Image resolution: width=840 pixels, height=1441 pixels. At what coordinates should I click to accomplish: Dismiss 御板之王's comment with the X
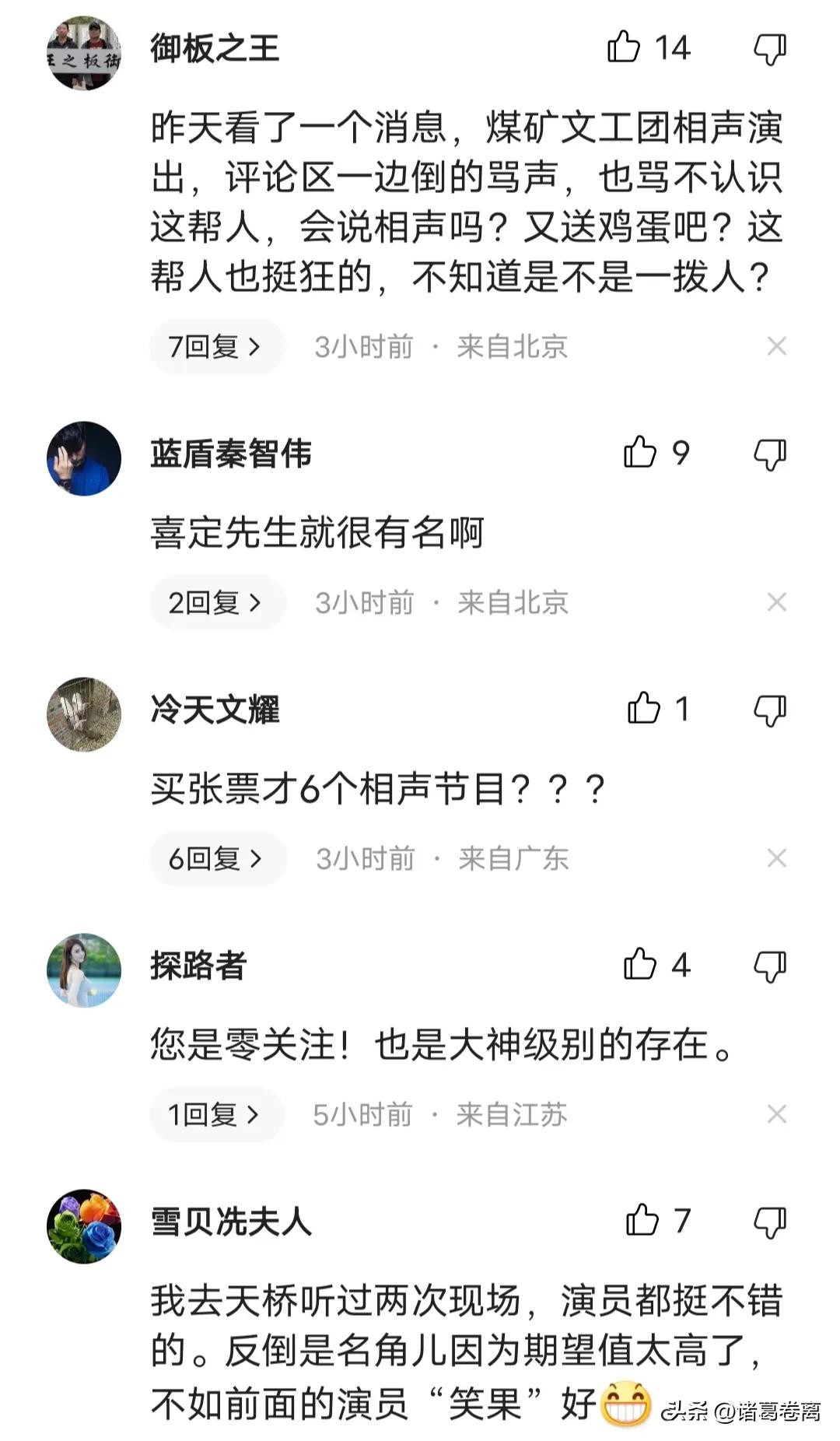pos(776,346)
